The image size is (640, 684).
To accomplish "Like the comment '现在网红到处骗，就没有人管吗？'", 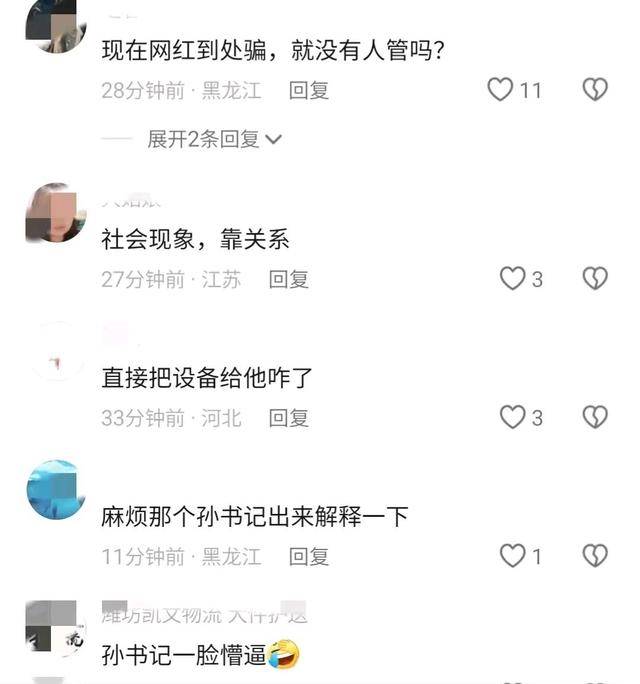I will click(500, 90).
